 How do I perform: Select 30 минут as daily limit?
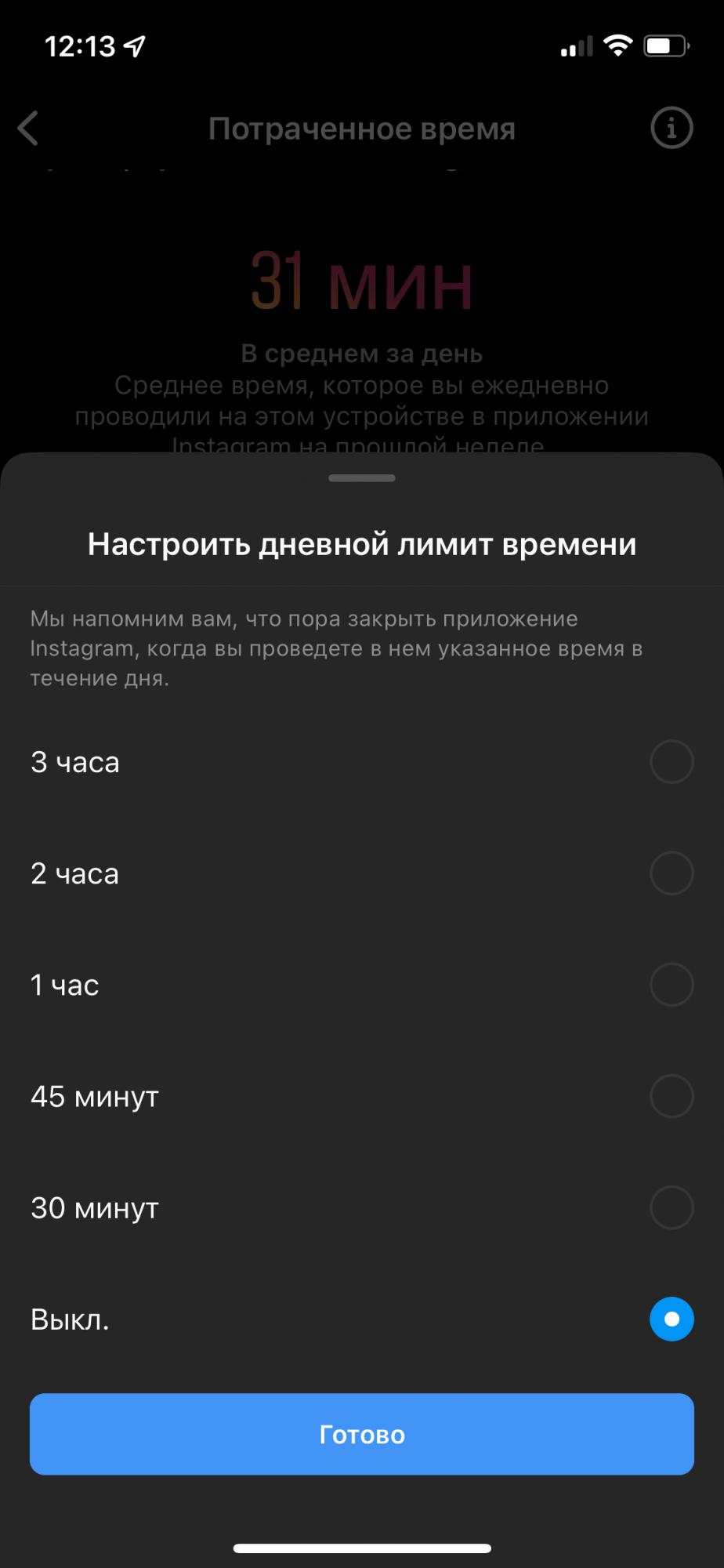[x=672, y=1207]
